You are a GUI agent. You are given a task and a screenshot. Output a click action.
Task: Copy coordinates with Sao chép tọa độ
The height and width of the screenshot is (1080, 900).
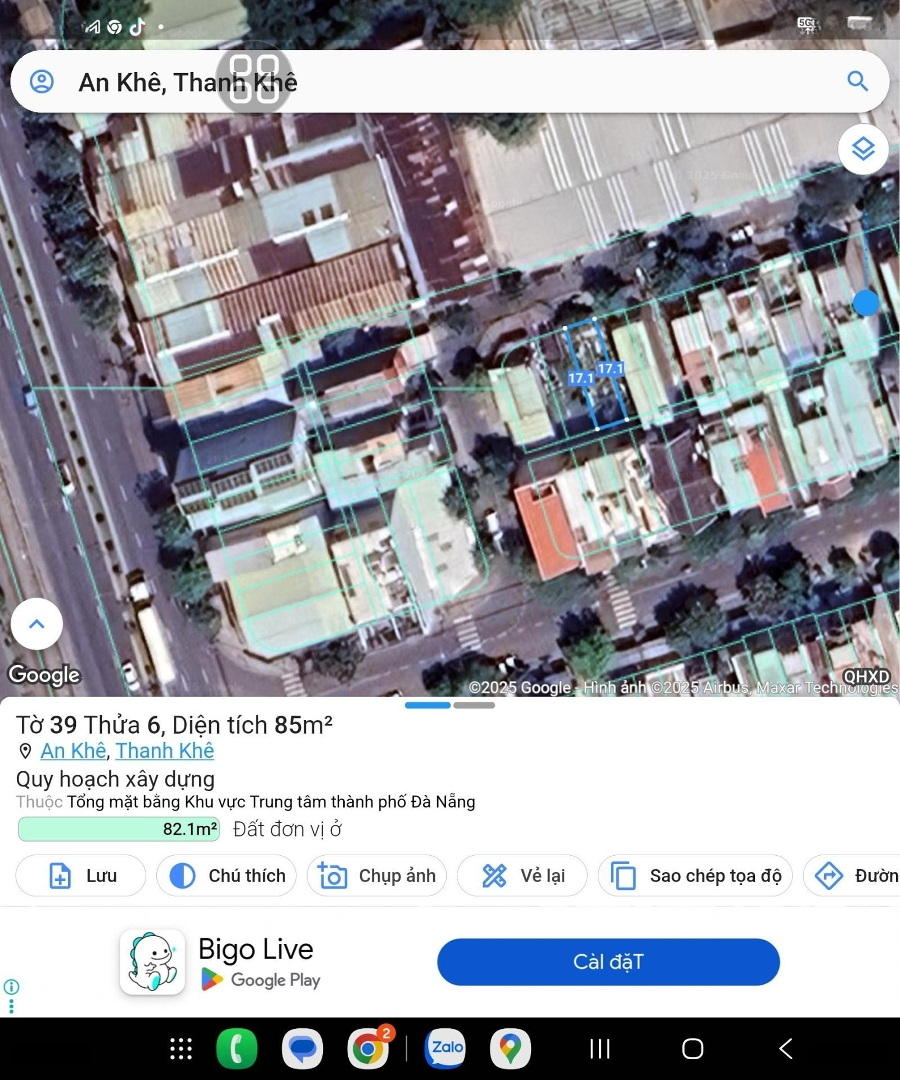tap(695, 876)
